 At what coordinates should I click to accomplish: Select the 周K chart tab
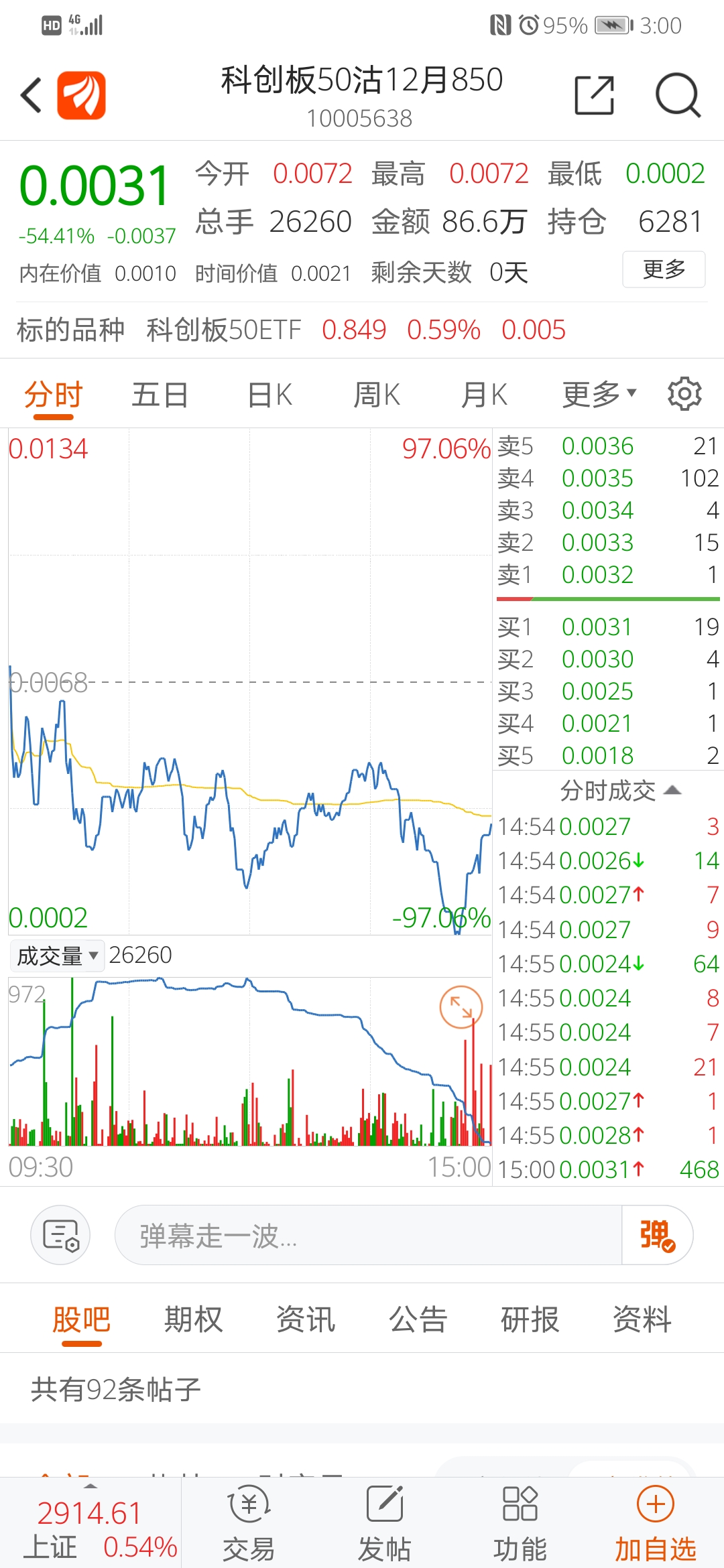click(x=377, y=395)
